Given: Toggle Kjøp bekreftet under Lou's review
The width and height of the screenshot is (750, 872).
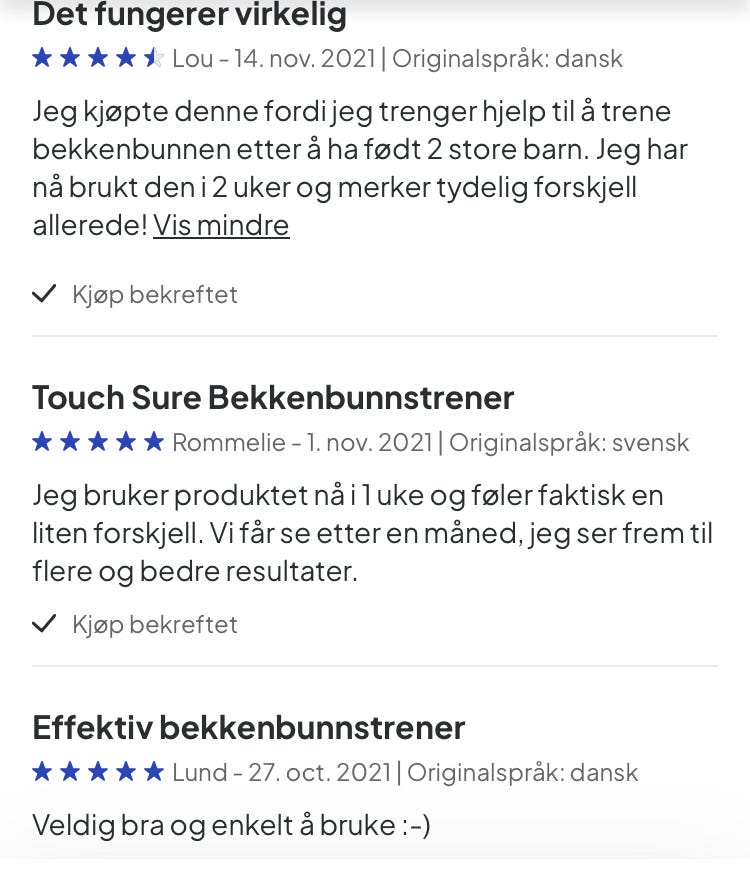Looking at the screenshot, I should 135,293.
